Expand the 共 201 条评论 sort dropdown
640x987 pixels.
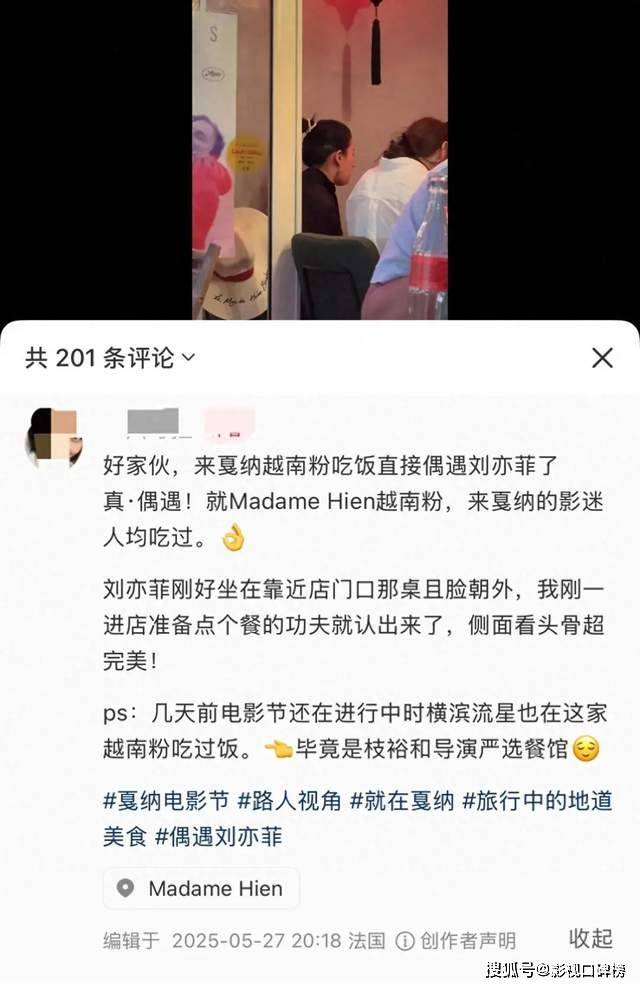[x=110, y=358]
